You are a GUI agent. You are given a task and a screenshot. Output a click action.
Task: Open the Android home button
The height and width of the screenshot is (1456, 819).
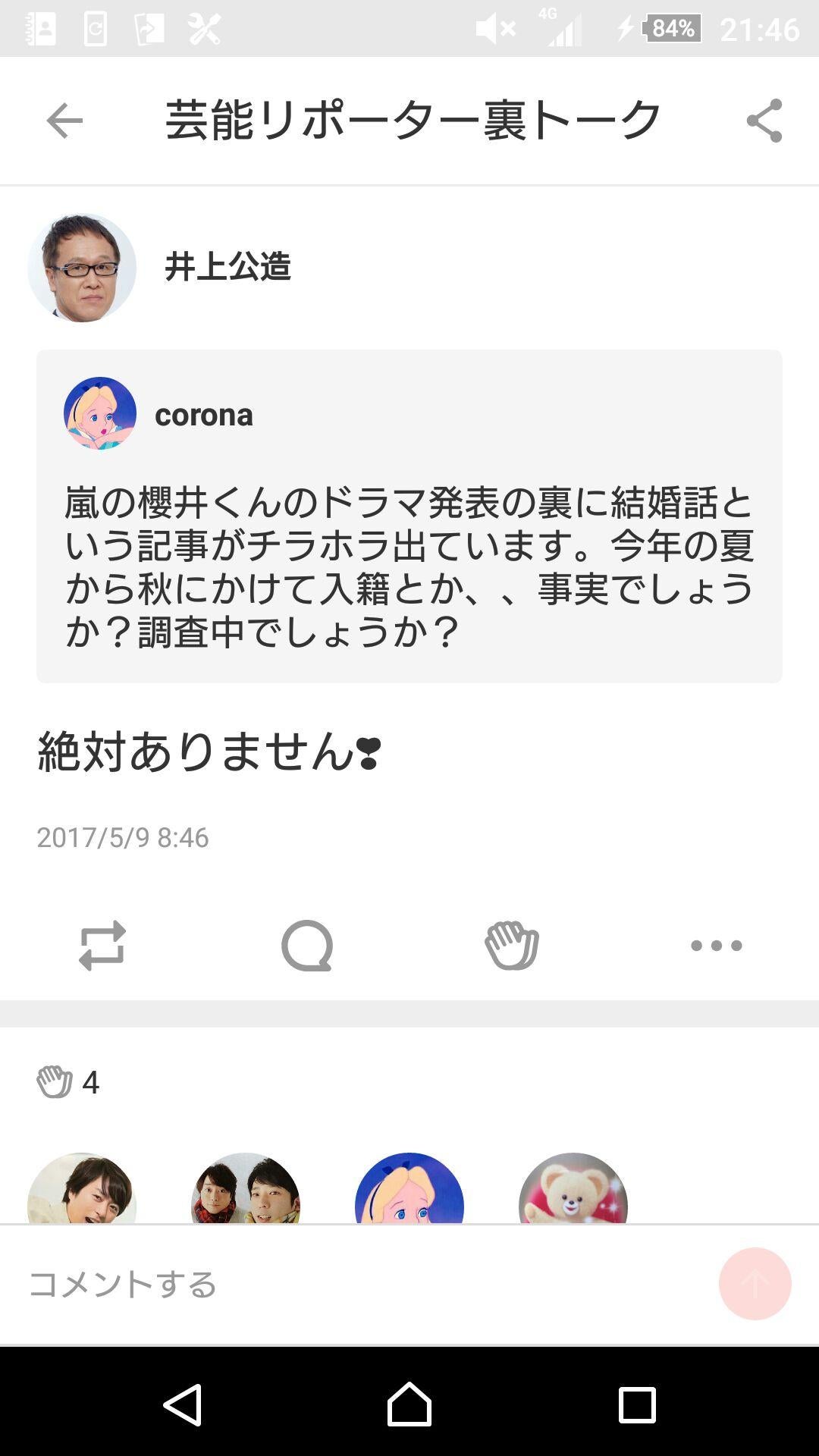(x=409, y=1402)
